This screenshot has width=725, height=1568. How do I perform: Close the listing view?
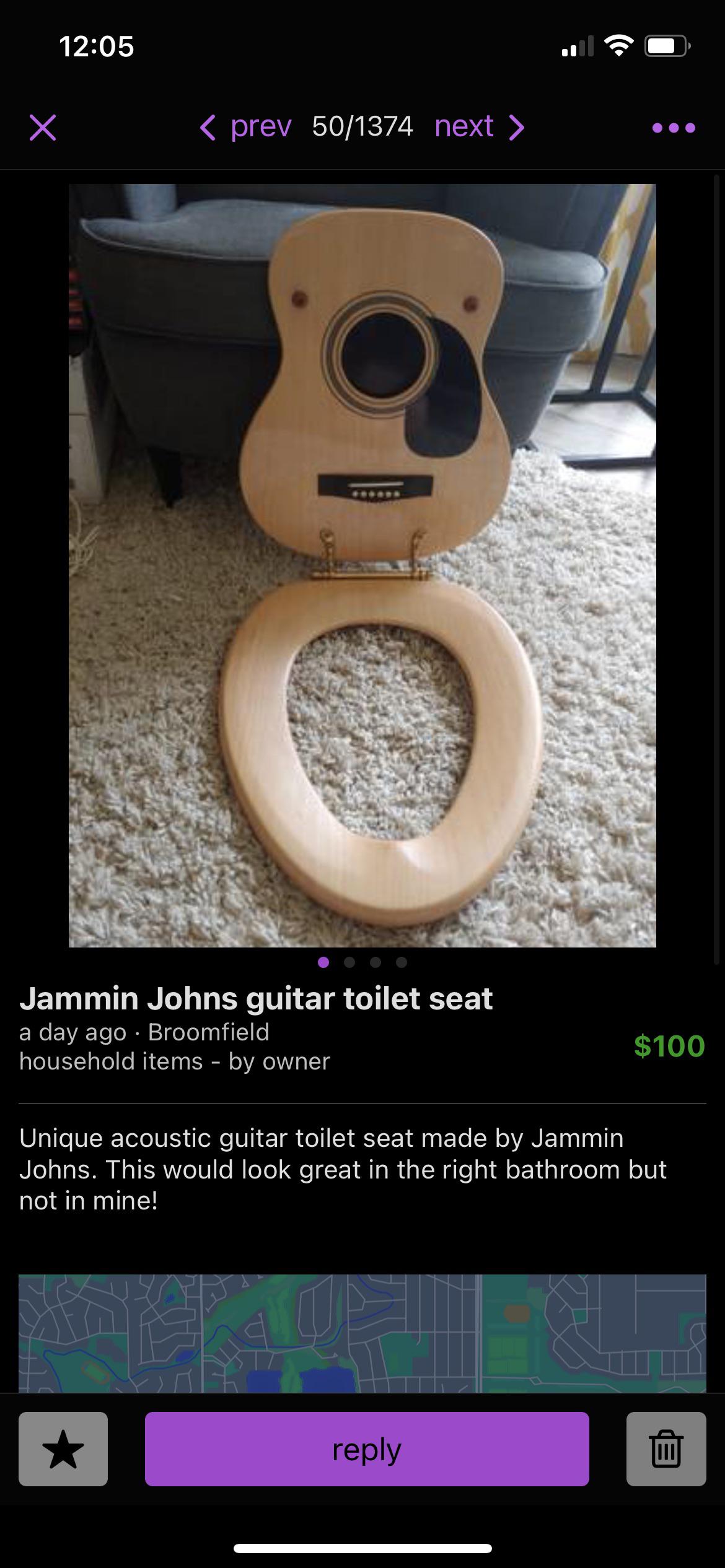pyautogui.click(x=43, y=128)
